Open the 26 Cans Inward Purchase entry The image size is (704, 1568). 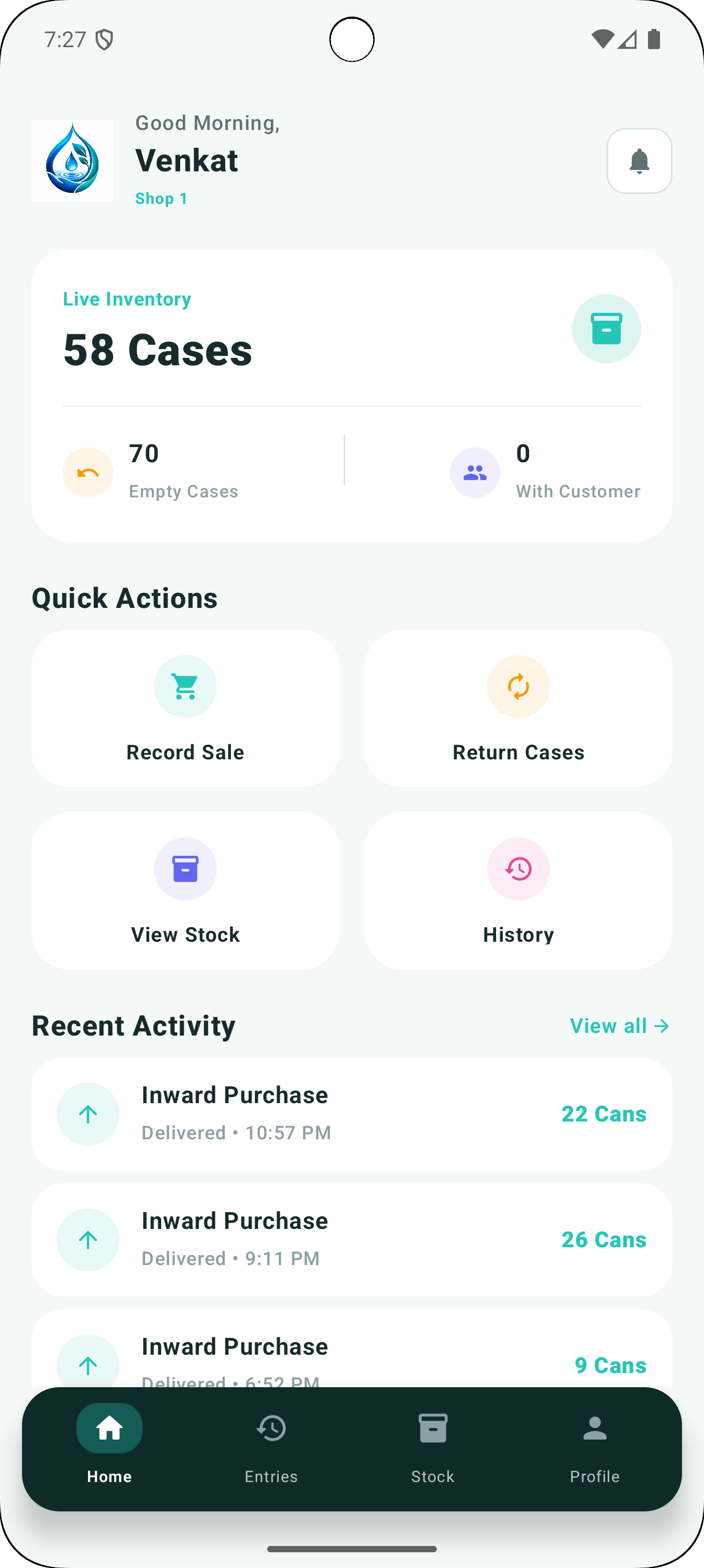tap(351, 1239)
